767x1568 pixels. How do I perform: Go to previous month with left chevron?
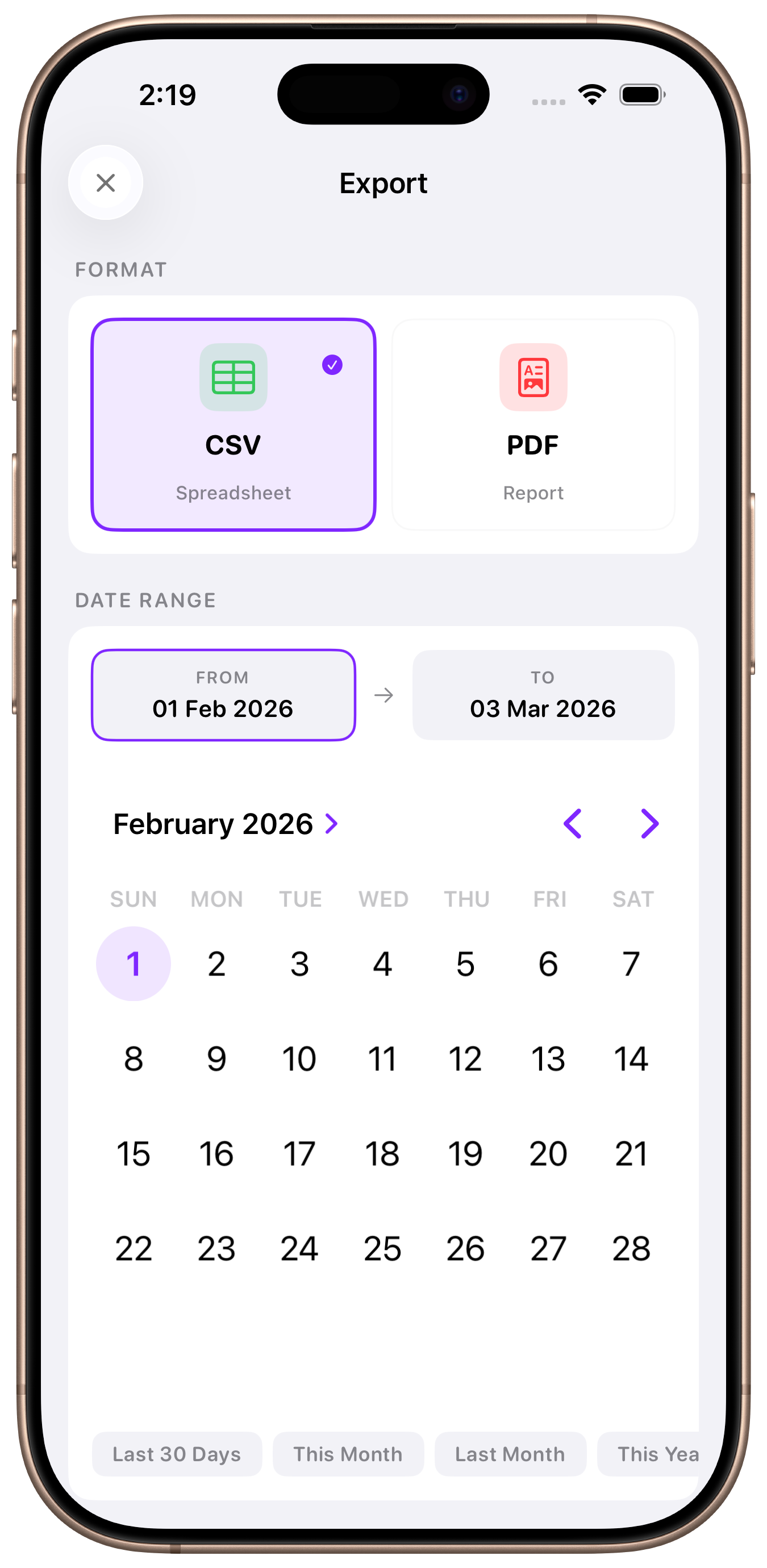[573, 824]
